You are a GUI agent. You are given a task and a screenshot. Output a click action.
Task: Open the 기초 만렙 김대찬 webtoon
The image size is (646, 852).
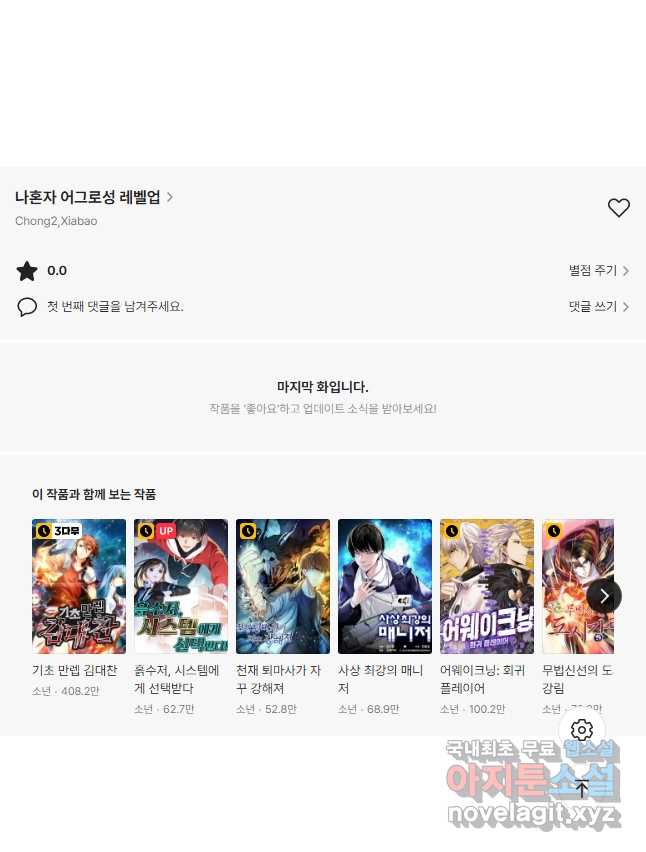coord(79,586)
